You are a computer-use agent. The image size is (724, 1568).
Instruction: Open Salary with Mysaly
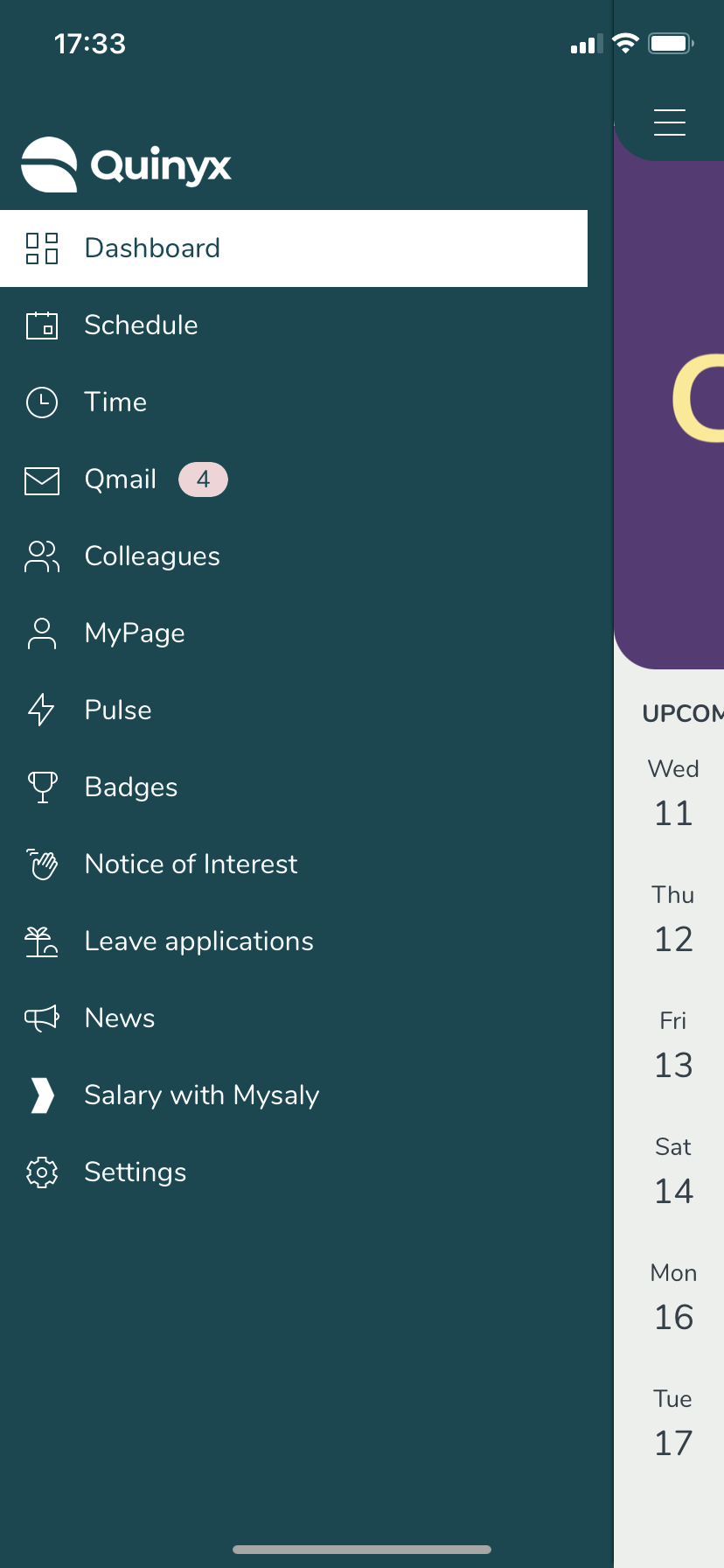pyautogui.click(x=294, y=1095)
